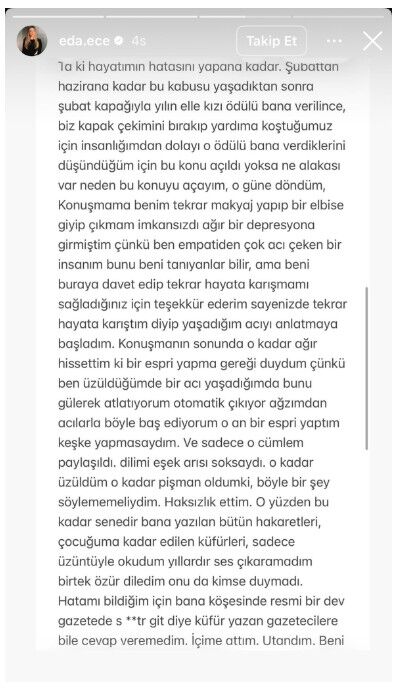Close the story viewer
Image resolution: width=402 pixels, height=690 pixels.
tap(373, 41)
